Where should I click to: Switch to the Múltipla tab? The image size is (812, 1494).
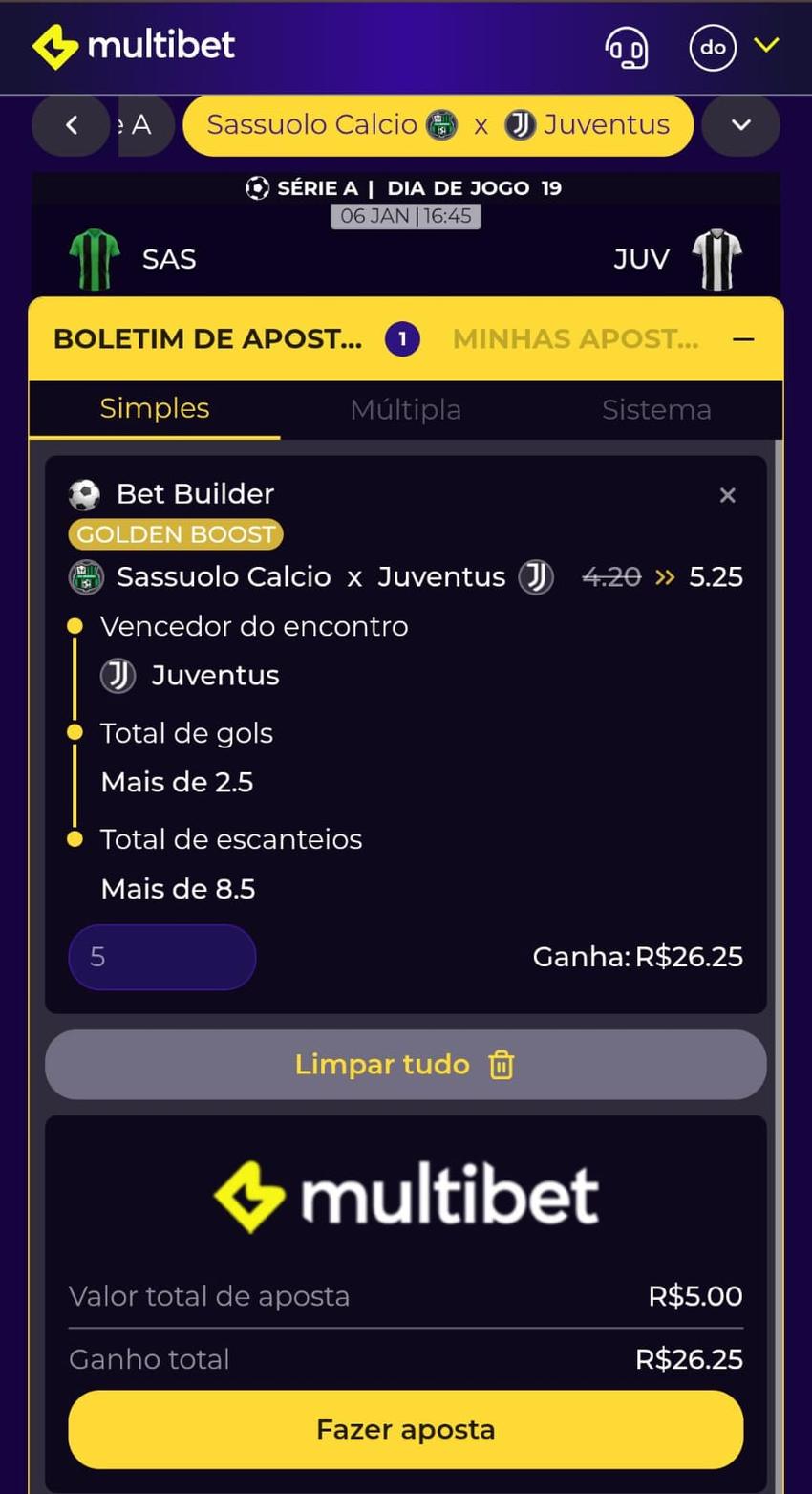click(x=405, y=409)
